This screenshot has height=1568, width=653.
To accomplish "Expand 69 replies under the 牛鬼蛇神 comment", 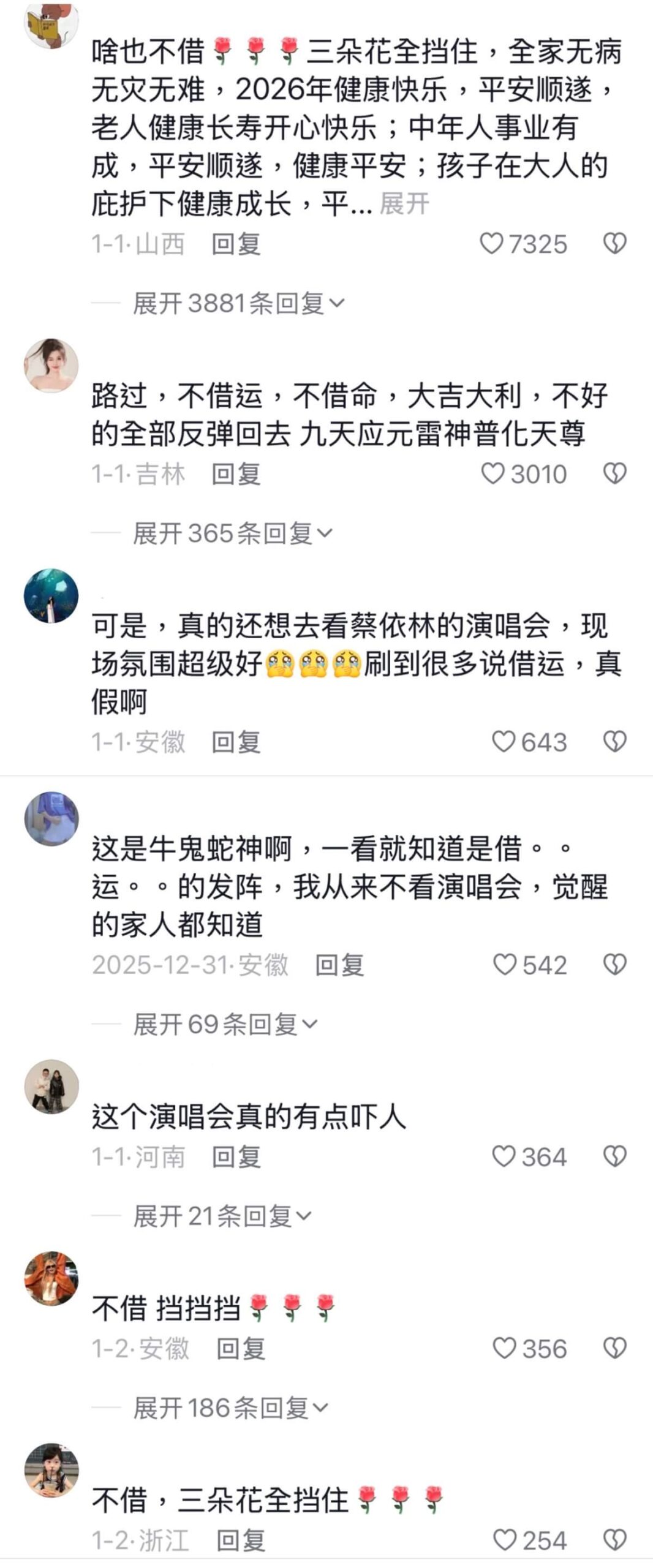I will (x=225, y=1024).
